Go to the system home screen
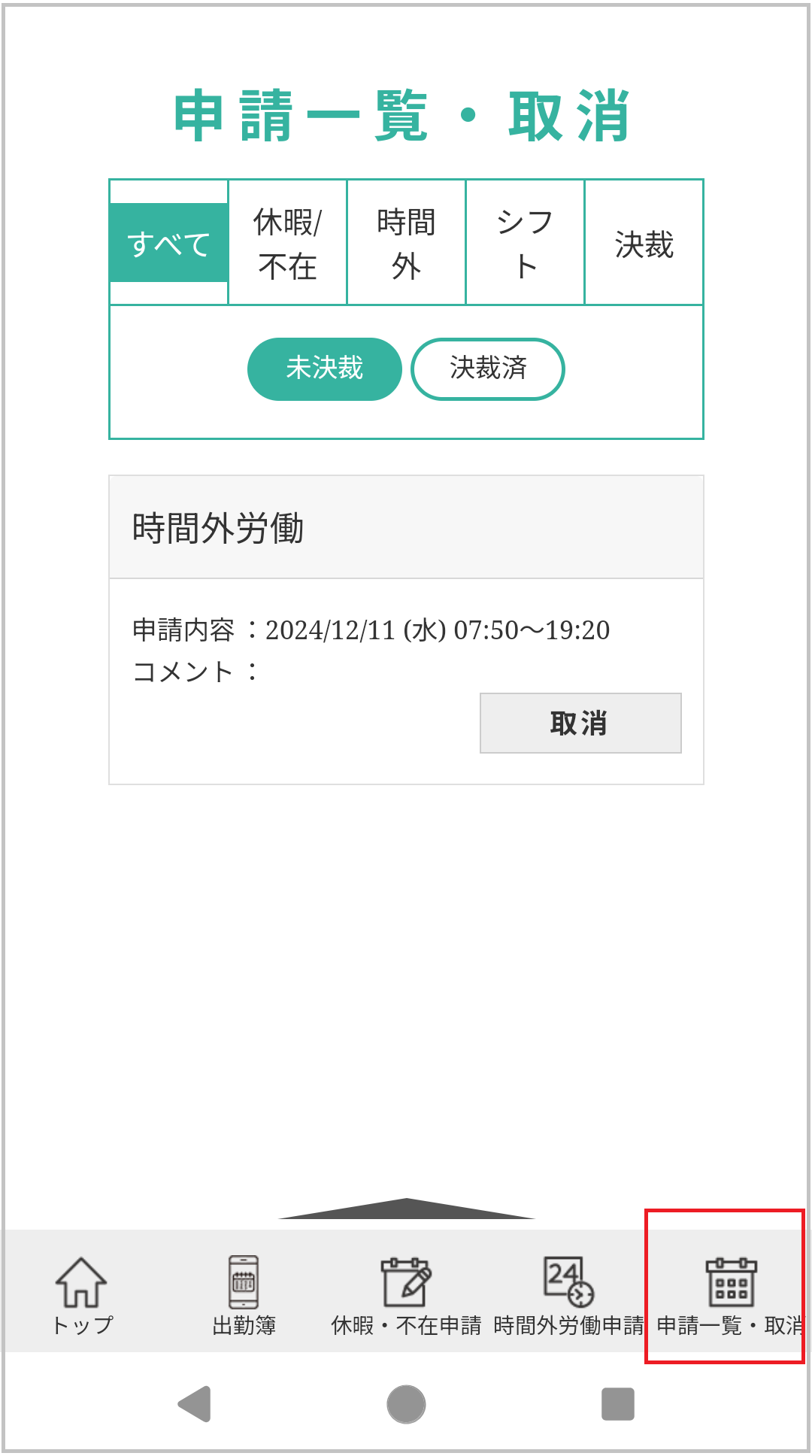Screen dimensions: 812x1456 406,1404
